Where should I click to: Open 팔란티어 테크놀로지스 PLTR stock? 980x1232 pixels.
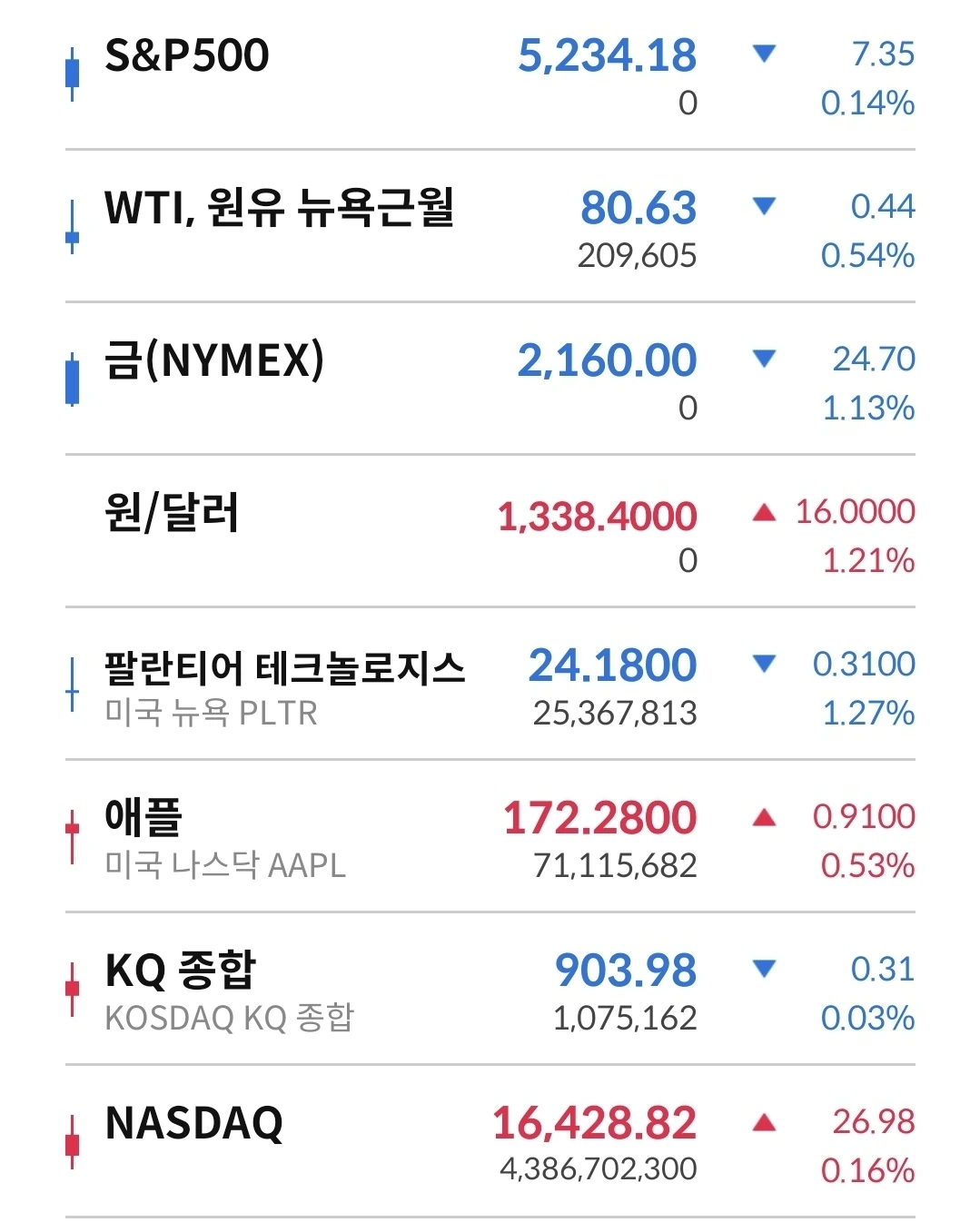(x=490, y=685)
